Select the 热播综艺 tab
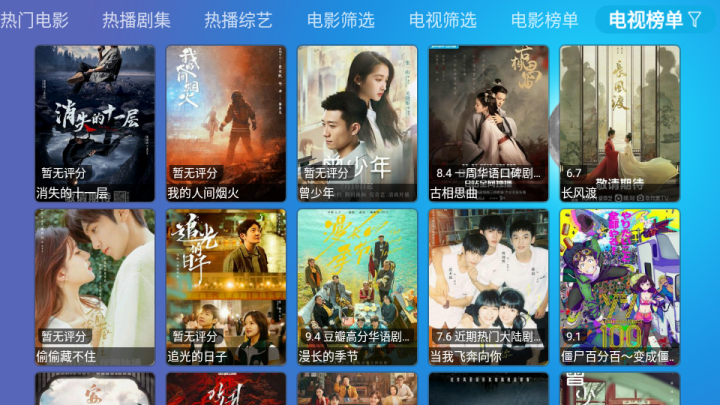 (x=238, y=20)
